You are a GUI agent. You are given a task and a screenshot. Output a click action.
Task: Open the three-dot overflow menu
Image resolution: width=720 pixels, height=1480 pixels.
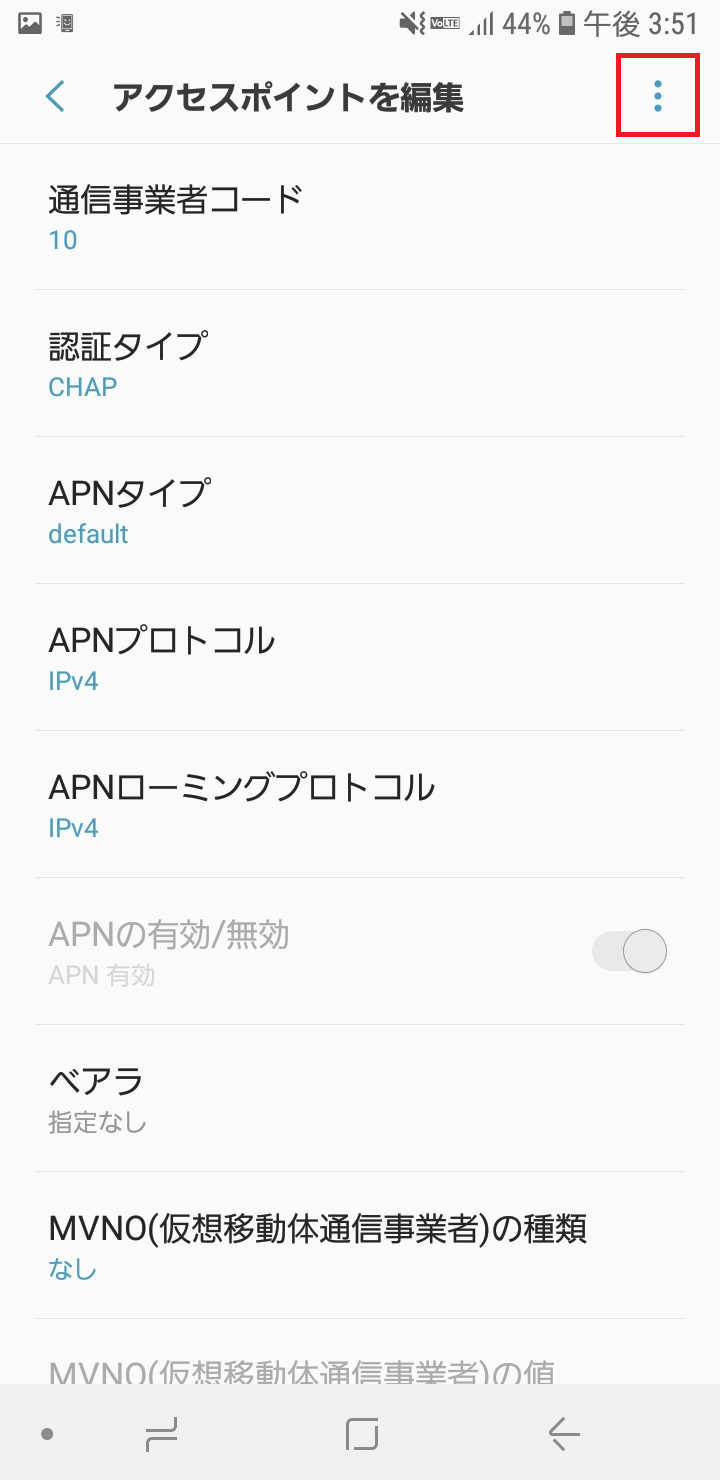pyautogui.click(x=658, y=97)
